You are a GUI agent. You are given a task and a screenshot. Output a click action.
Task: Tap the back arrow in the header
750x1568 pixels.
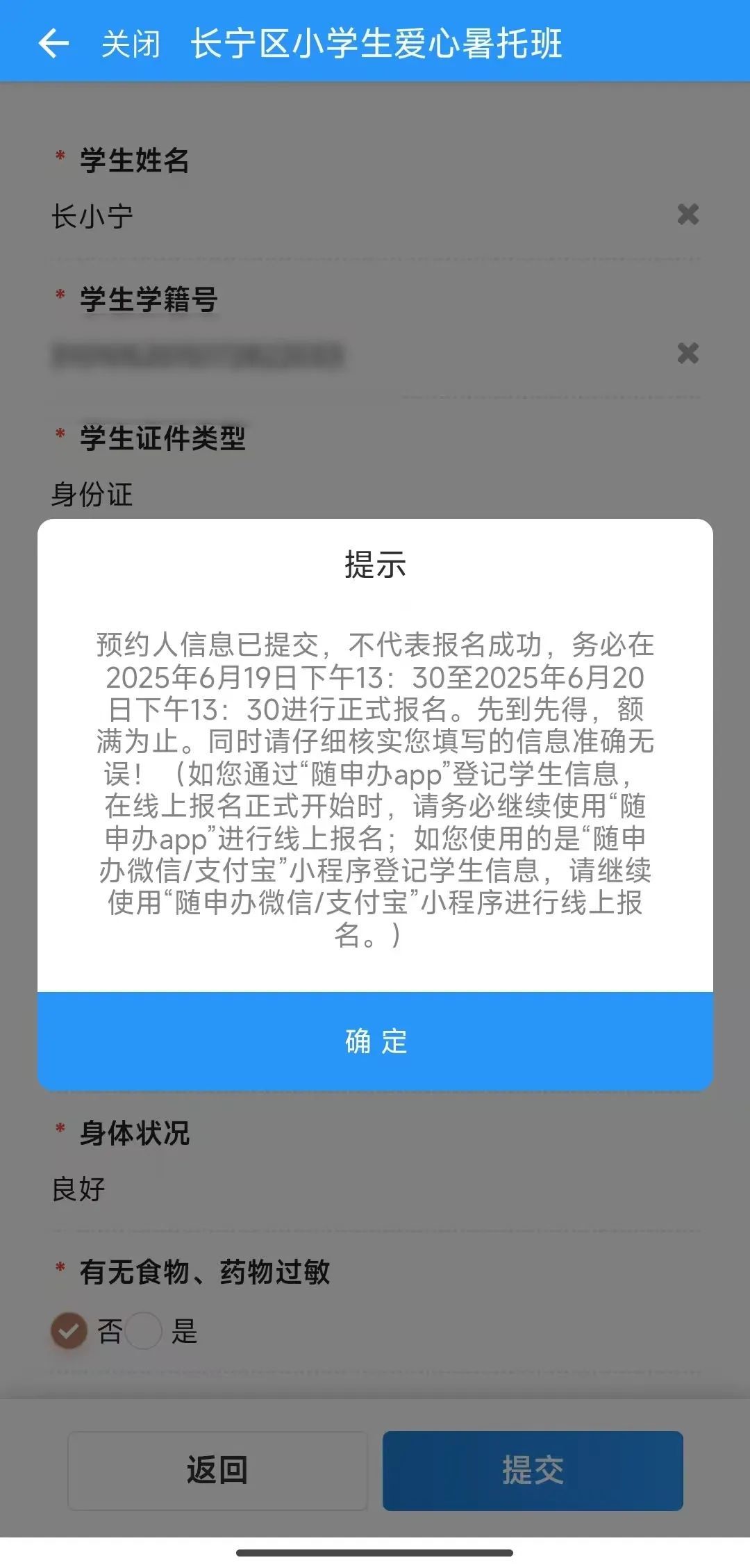[53, 43]
